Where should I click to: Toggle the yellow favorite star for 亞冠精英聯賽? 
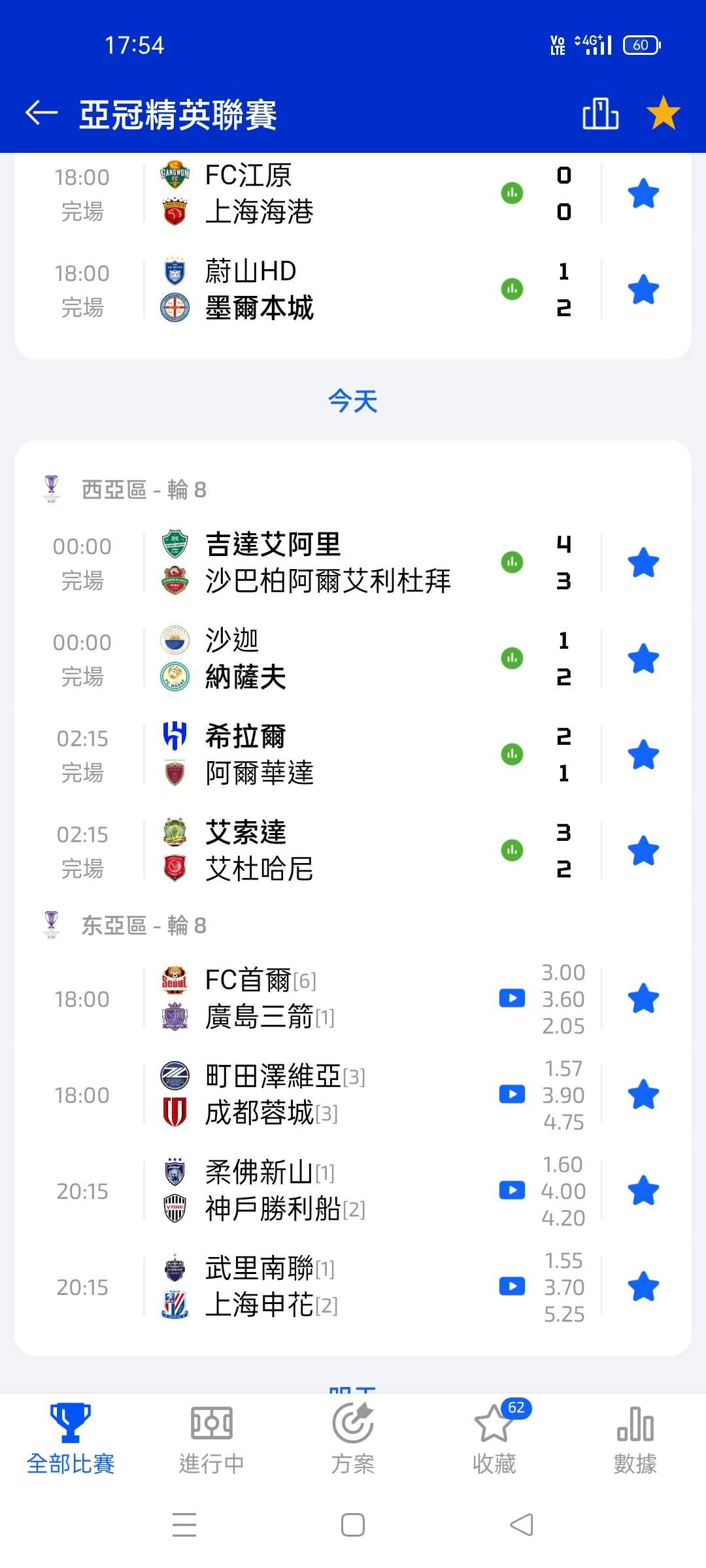tap(663, 113)
